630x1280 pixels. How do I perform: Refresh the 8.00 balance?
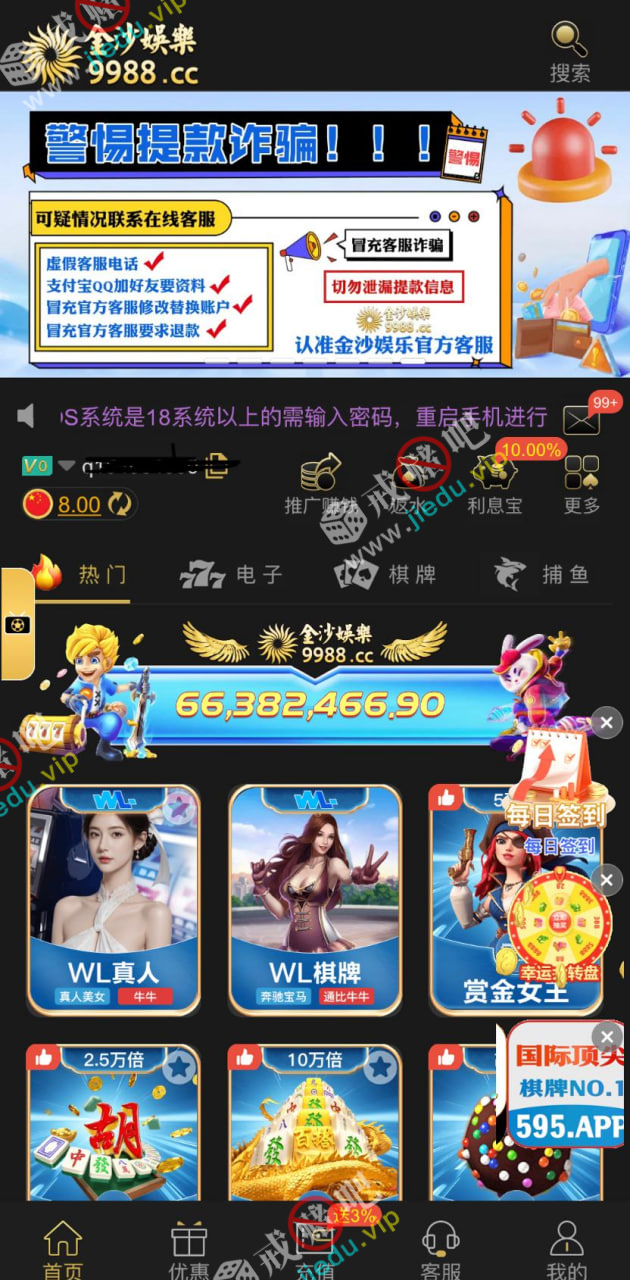point(120,504)
